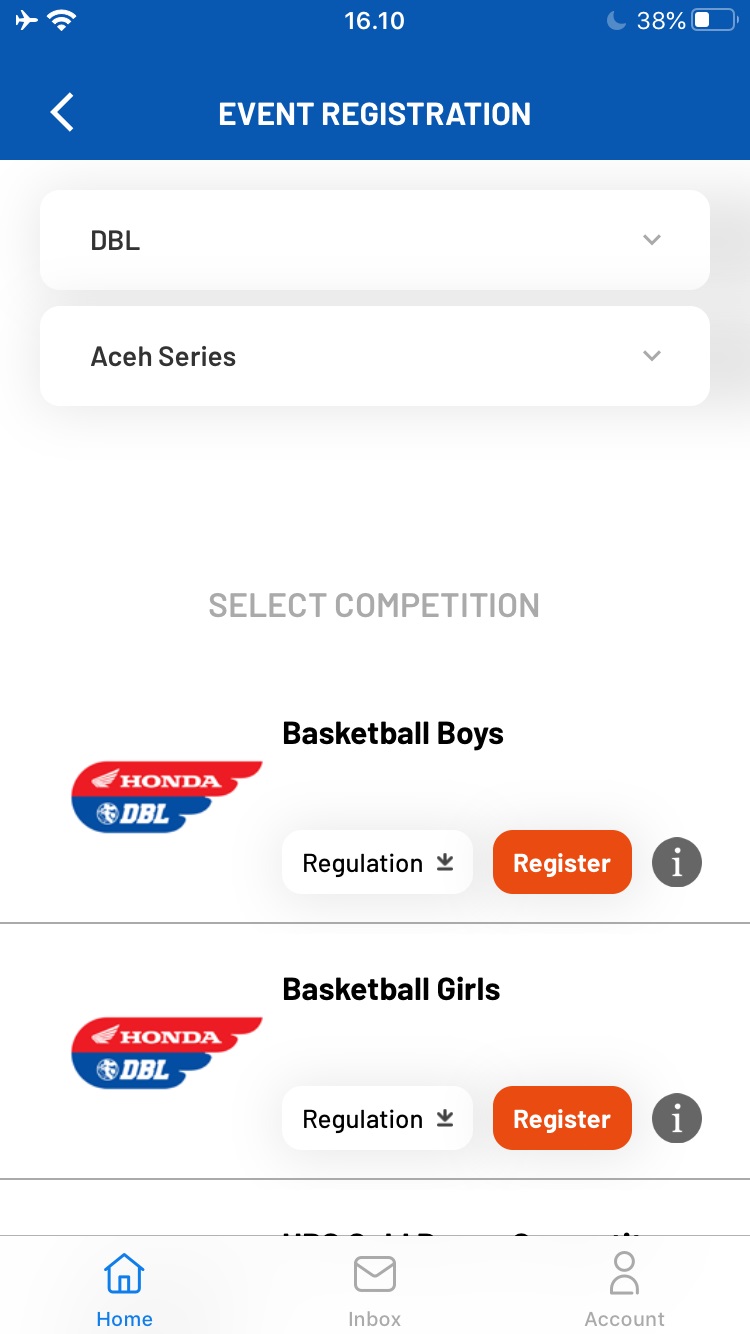Register for Basketball Boys
The width and height of the screenshot is (750, 1334).
tap(562, 862)
